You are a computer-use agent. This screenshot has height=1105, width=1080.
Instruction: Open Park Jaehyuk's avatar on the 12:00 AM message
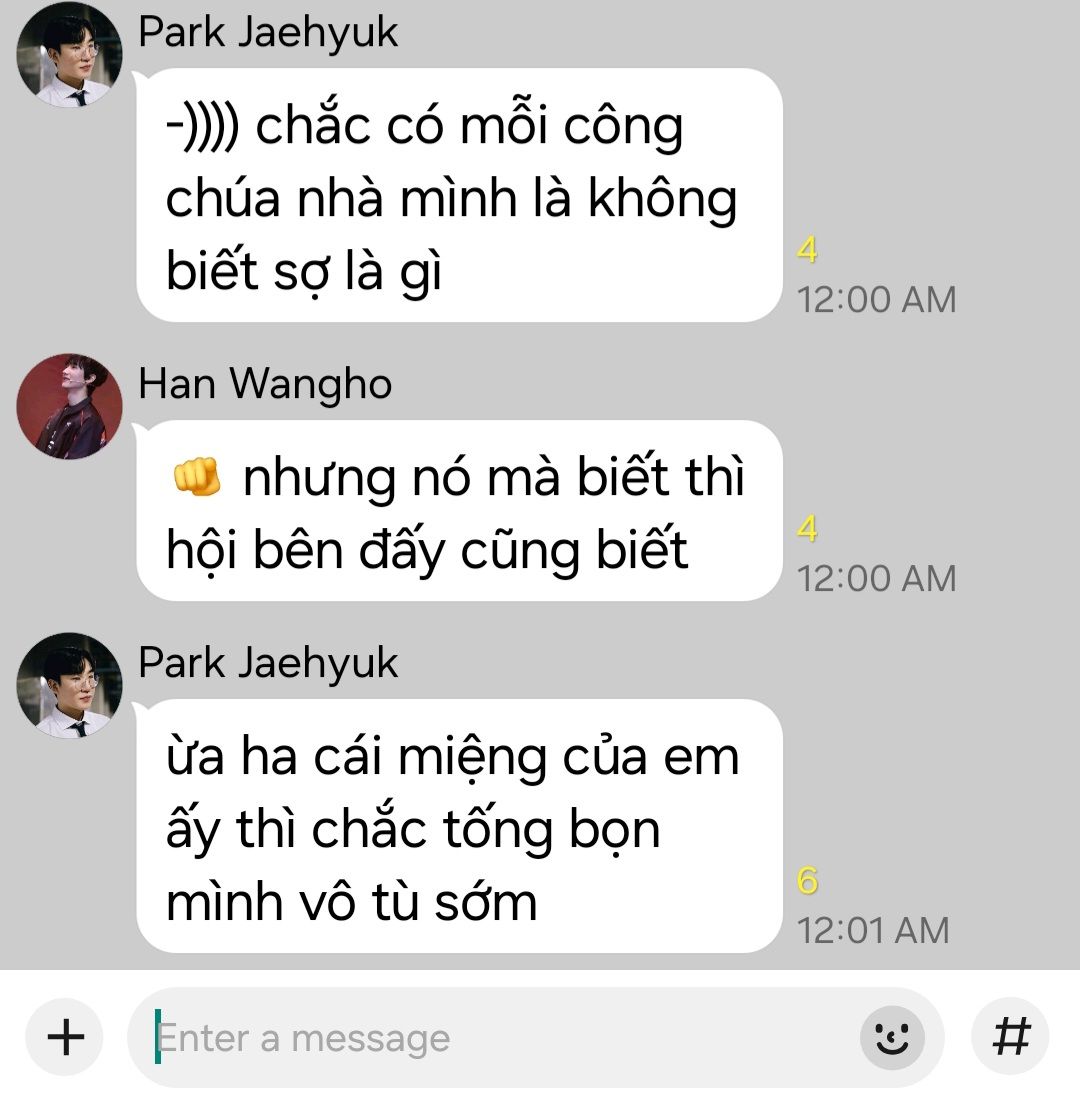coord(69,55)
